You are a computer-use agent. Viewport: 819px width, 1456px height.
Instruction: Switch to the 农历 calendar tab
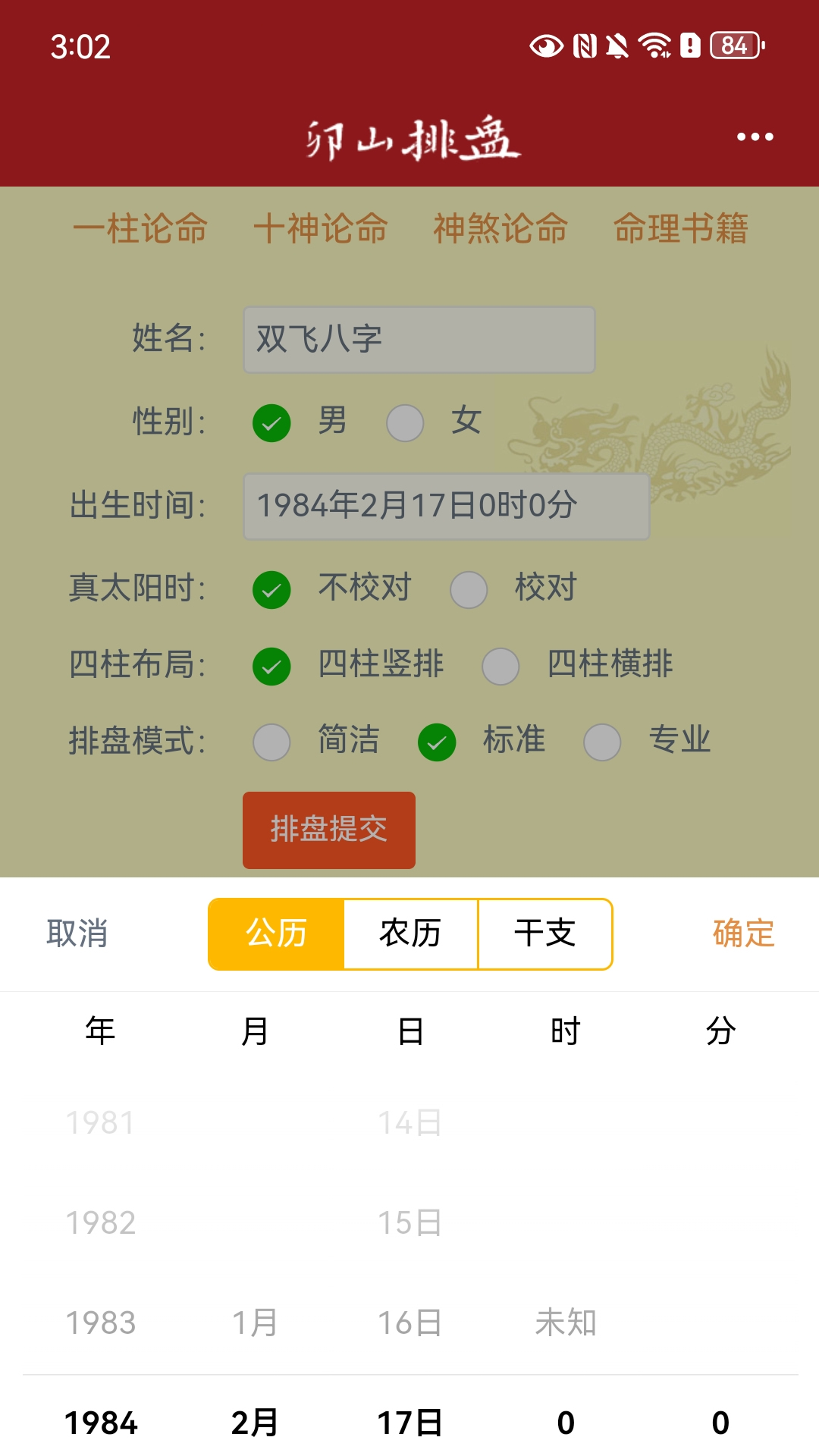(x=410, y=934)
